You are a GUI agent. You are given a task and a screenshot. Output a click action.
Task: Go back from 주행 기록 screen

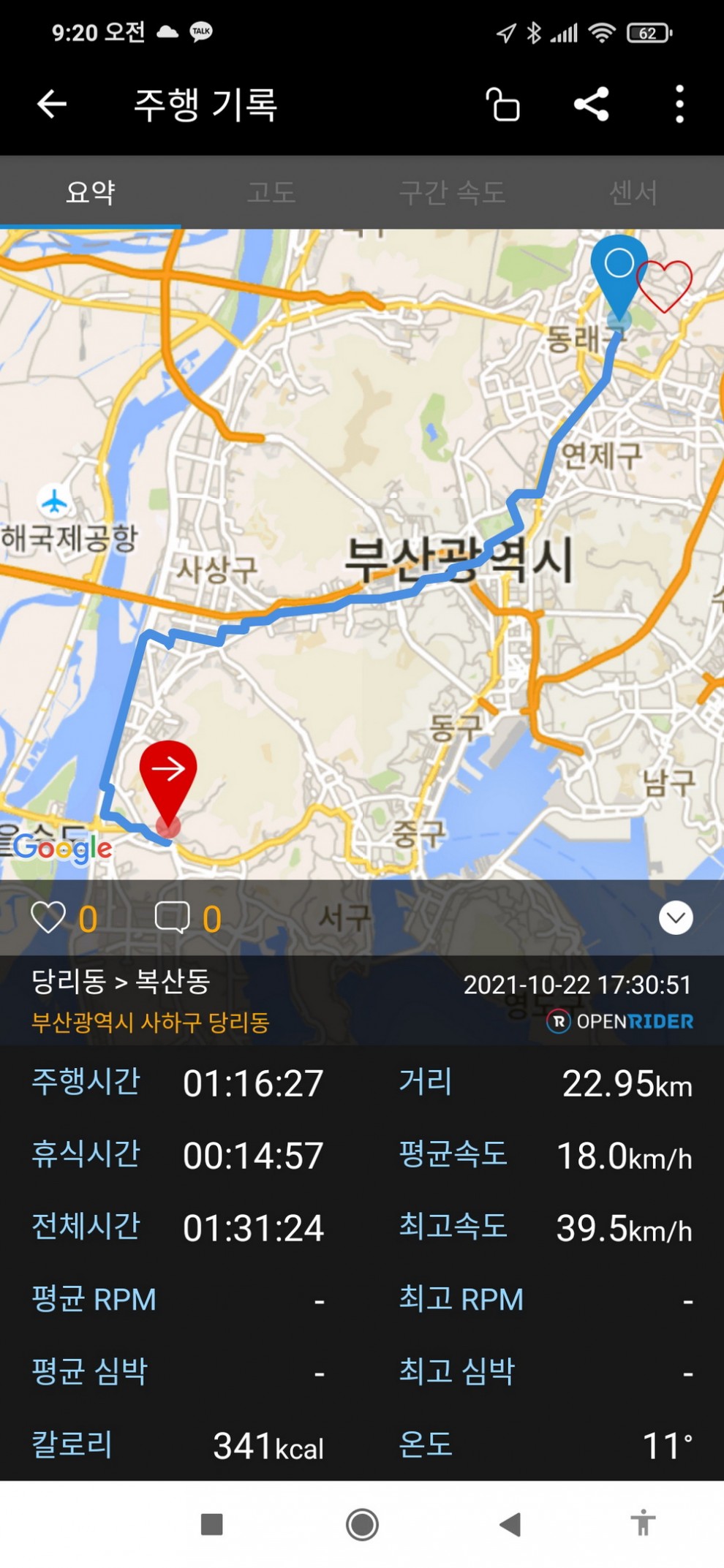click(x=51, y=104)
